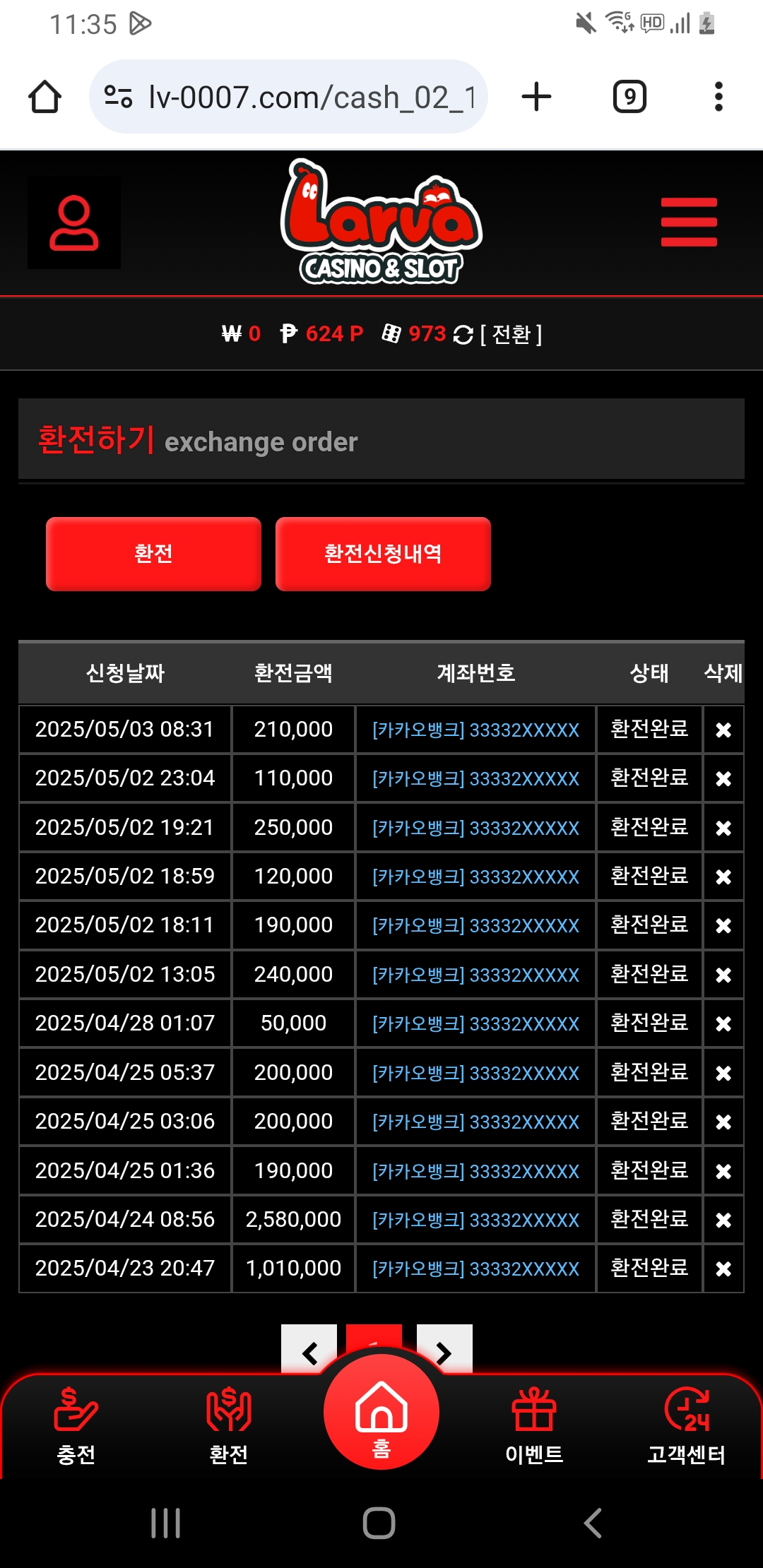This screenshot has width=763, height=1568.
Task: Open 환전신청내역 history
Action: [383, 554]
